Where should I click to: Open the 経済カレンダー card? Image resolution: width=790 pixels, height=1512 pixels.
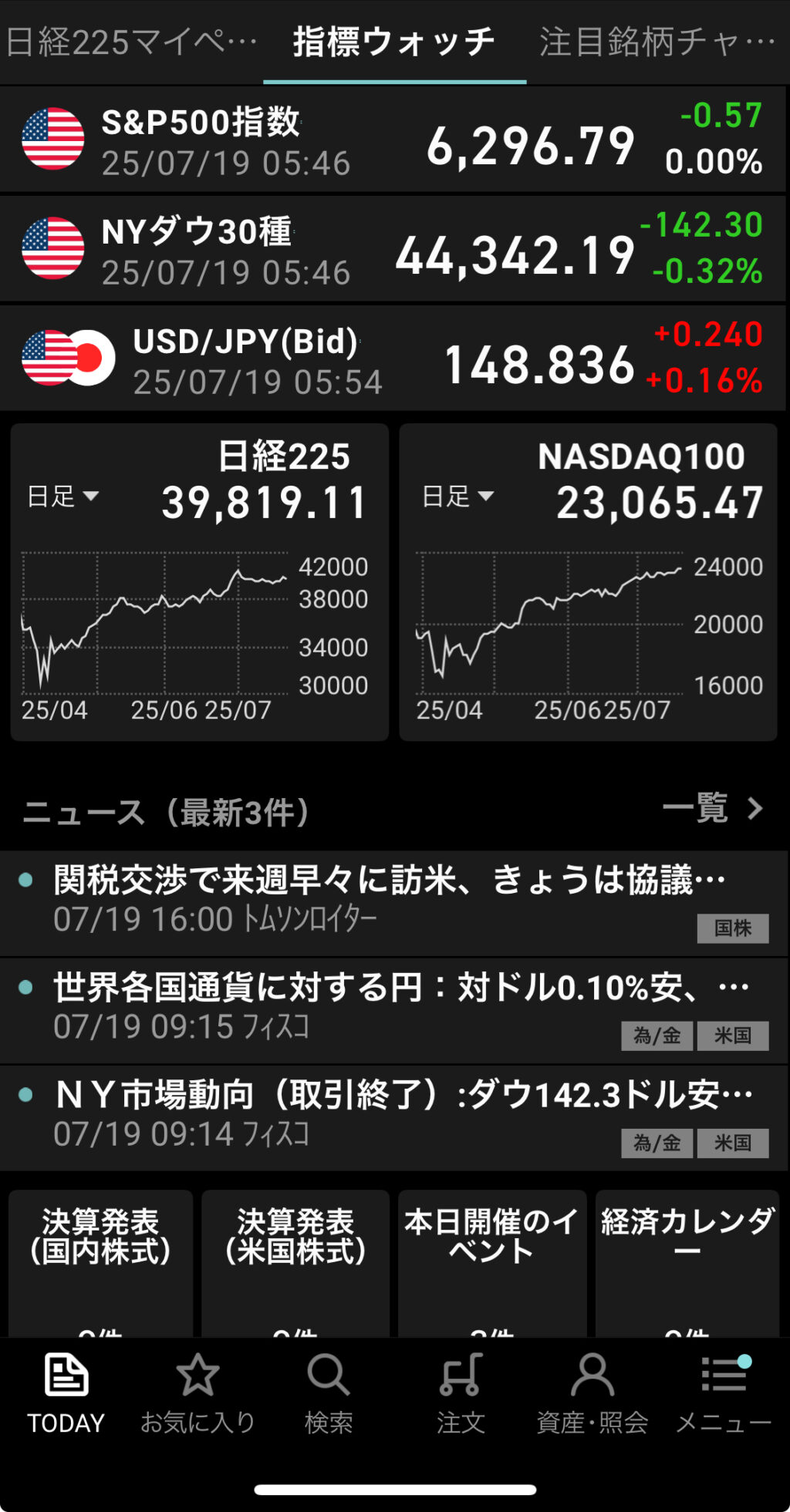[687, 1263]
